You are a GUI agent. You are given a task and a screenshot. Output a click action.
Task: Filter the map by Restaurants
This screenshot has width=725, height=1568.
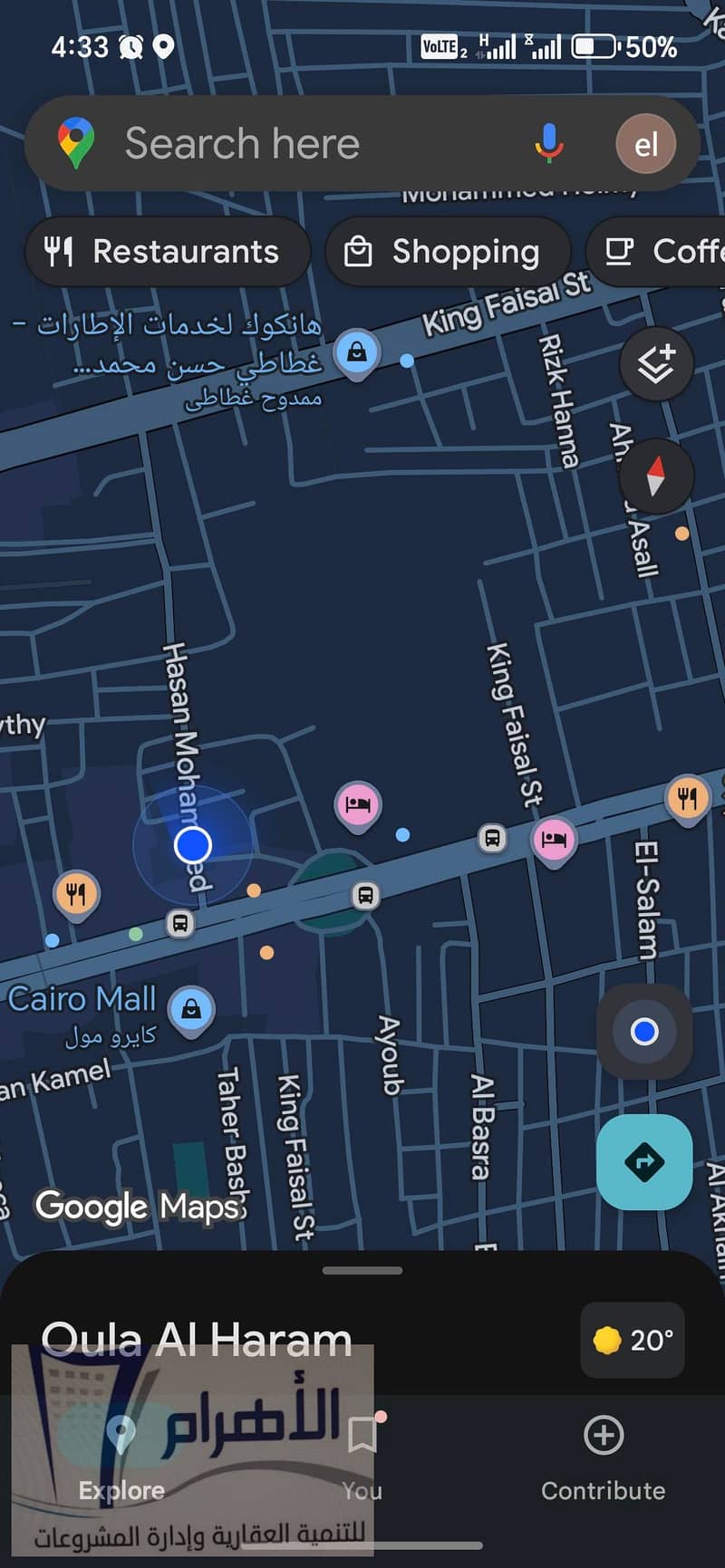(x=168, y=252)
